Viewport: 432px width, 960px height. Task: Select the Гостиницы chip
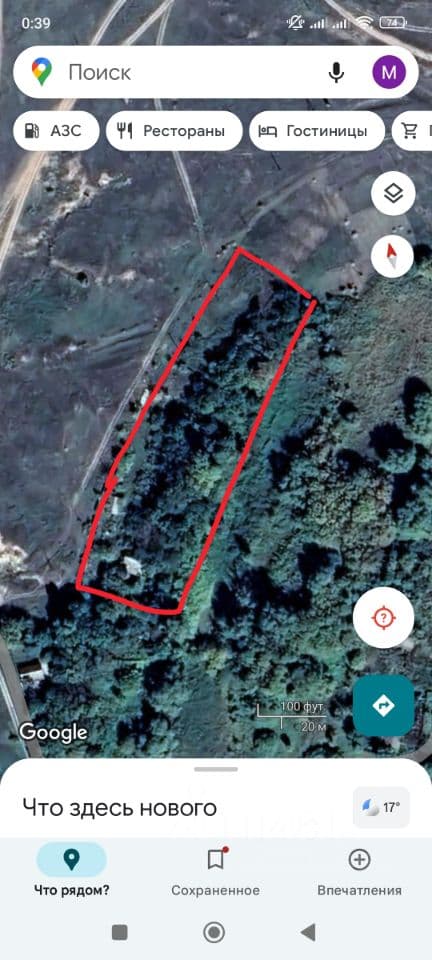(x=317, y=130)
